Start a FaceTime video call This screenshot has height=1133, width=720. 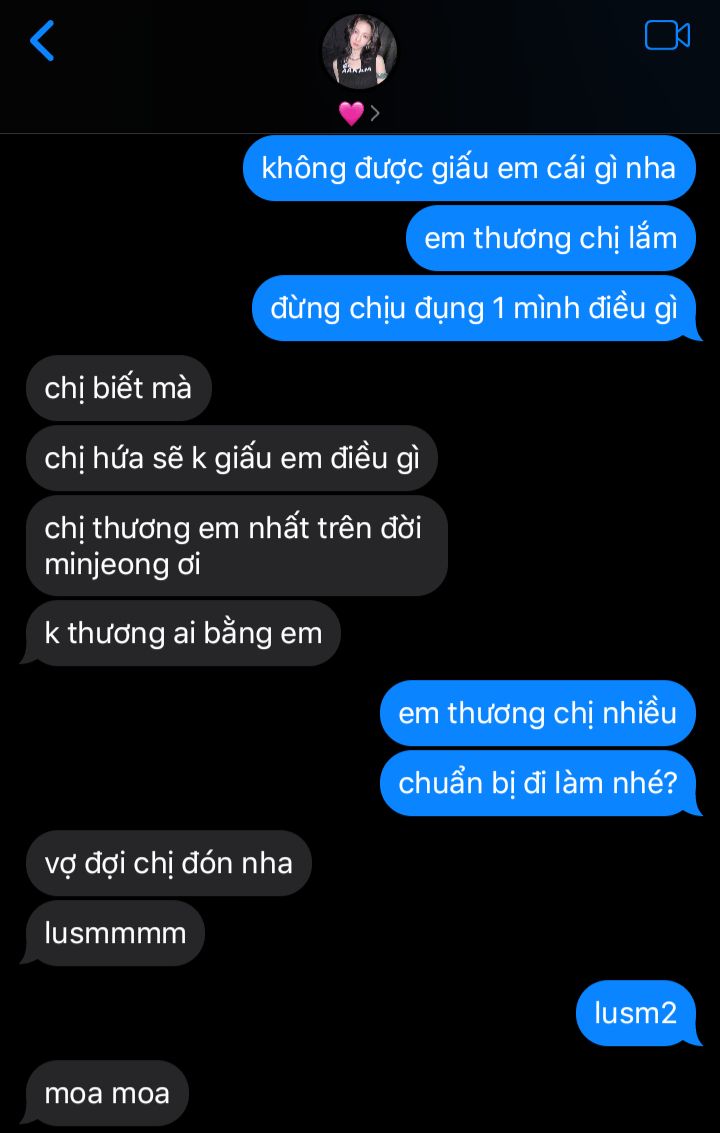pyautogui.click(x=667, y=35)
